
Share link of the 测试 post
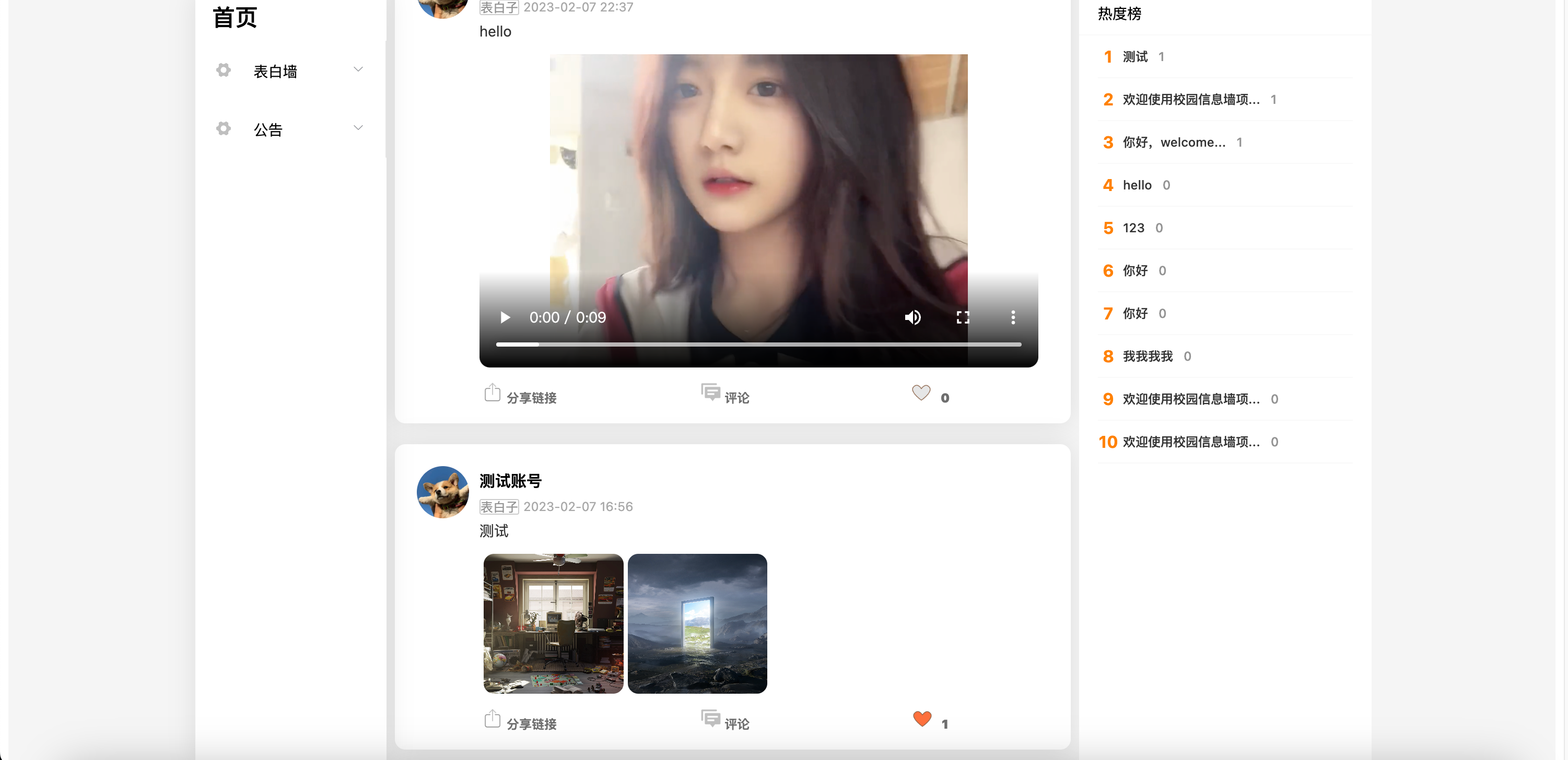click(520, 722)
